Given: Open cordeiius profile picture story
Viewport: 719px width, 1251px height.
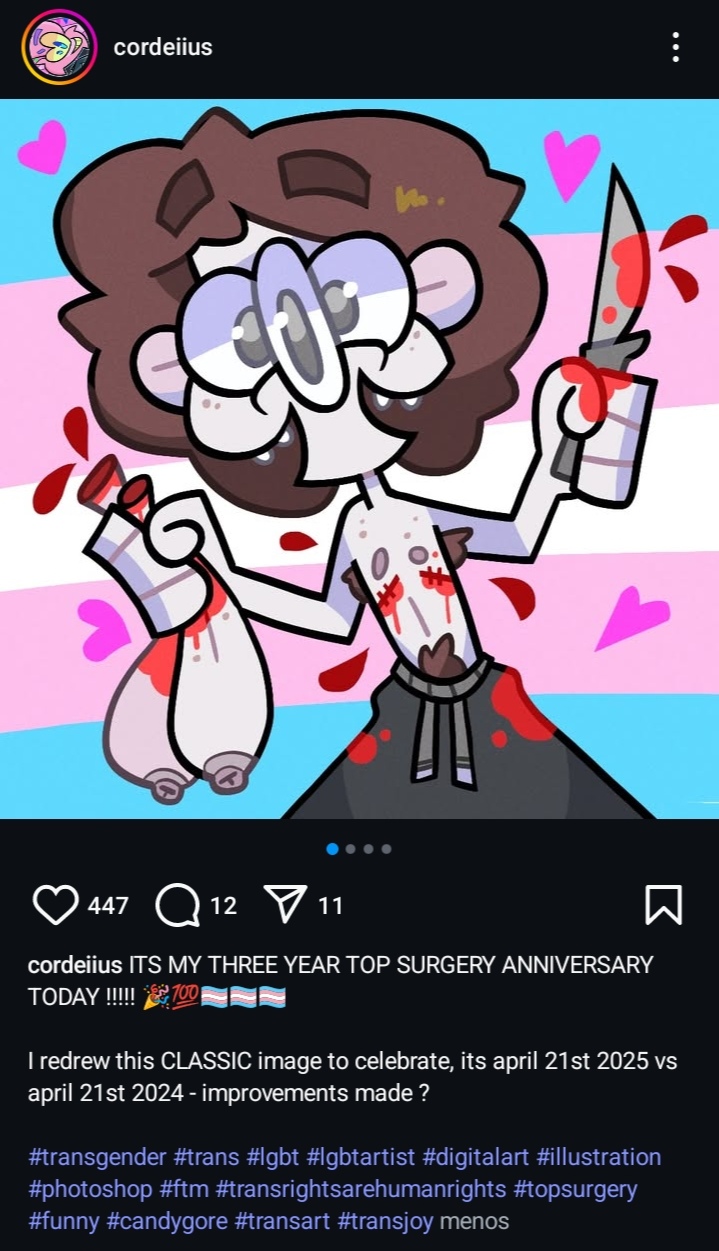Looking at the screenshot, I should 59,46.
